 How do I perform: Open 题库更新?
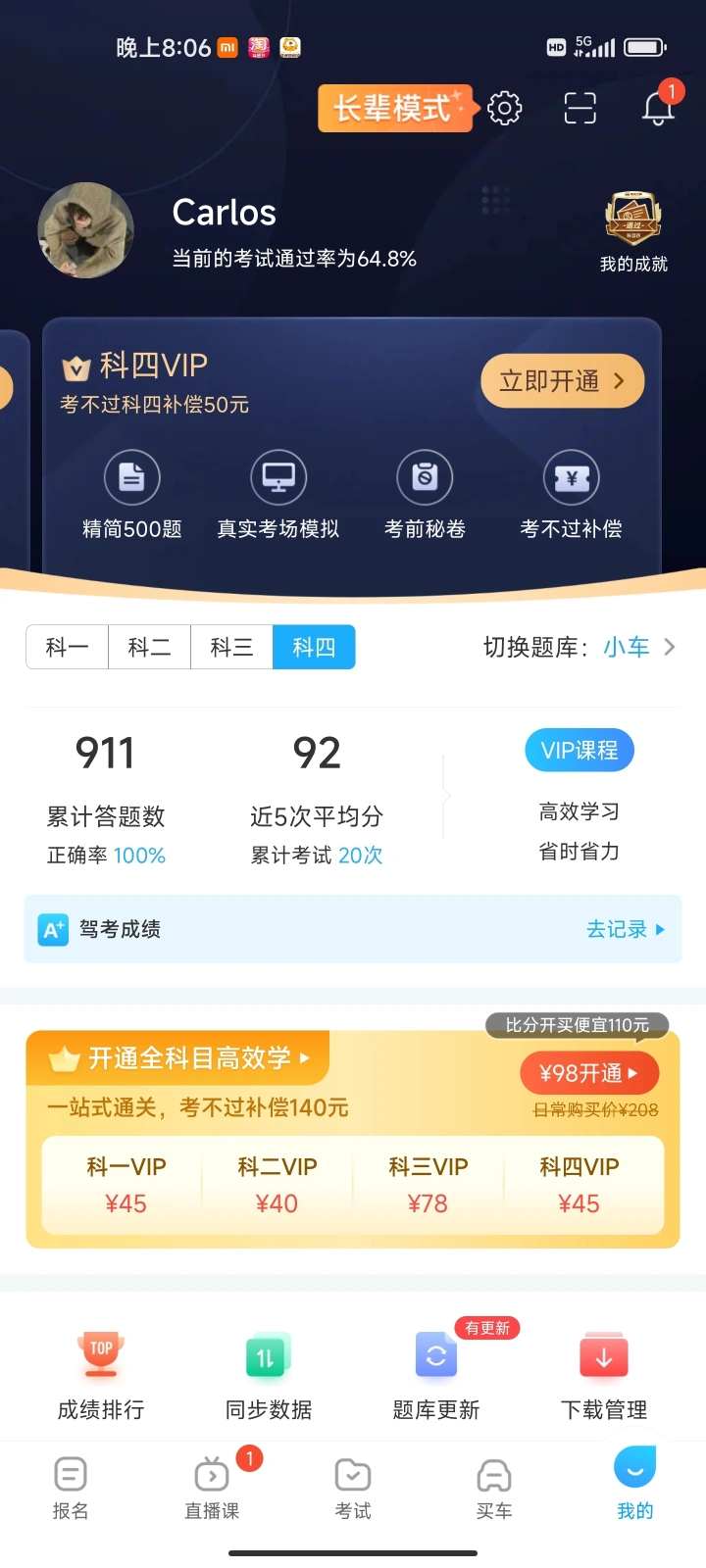click(x=436, y=1376)
